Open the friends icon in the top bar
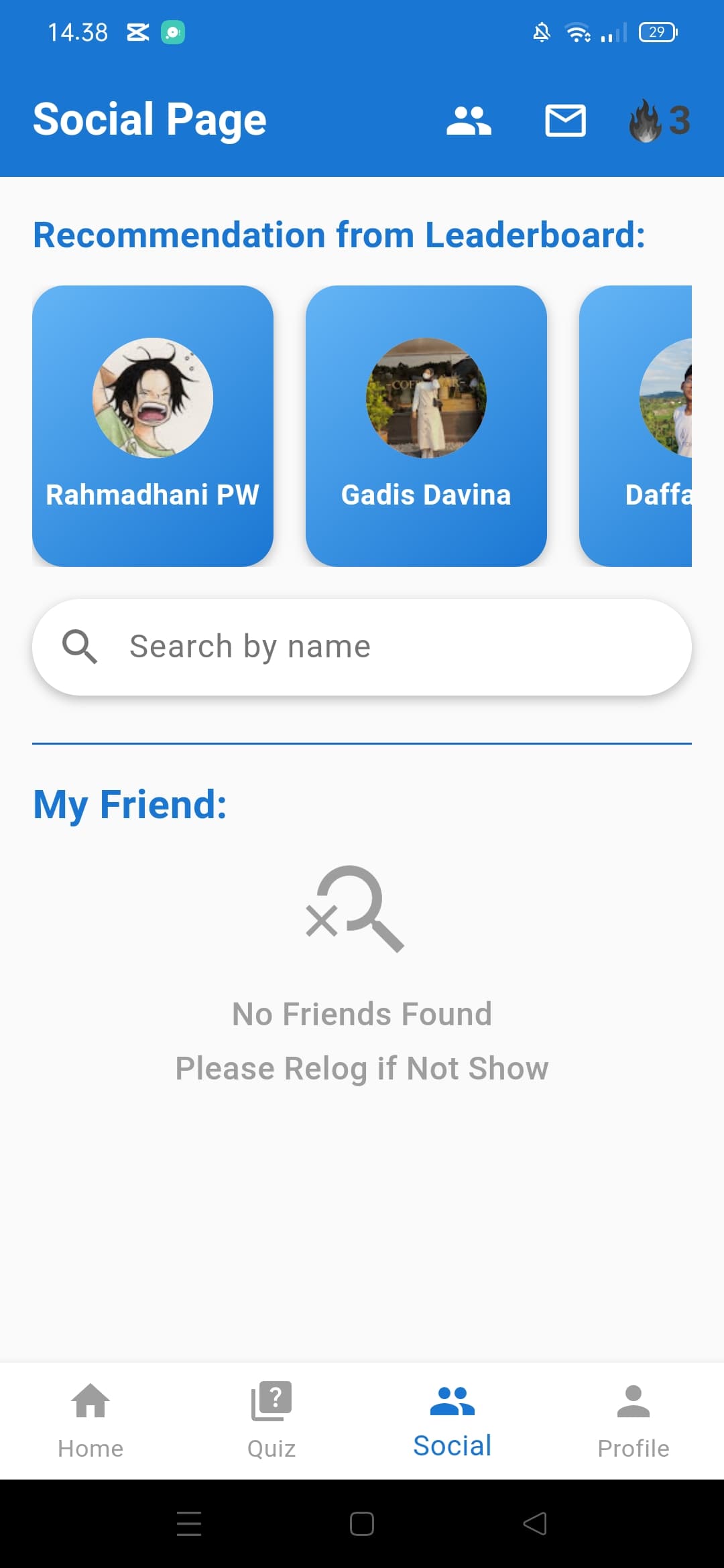 pyautogui.click(x=467, y=121)
